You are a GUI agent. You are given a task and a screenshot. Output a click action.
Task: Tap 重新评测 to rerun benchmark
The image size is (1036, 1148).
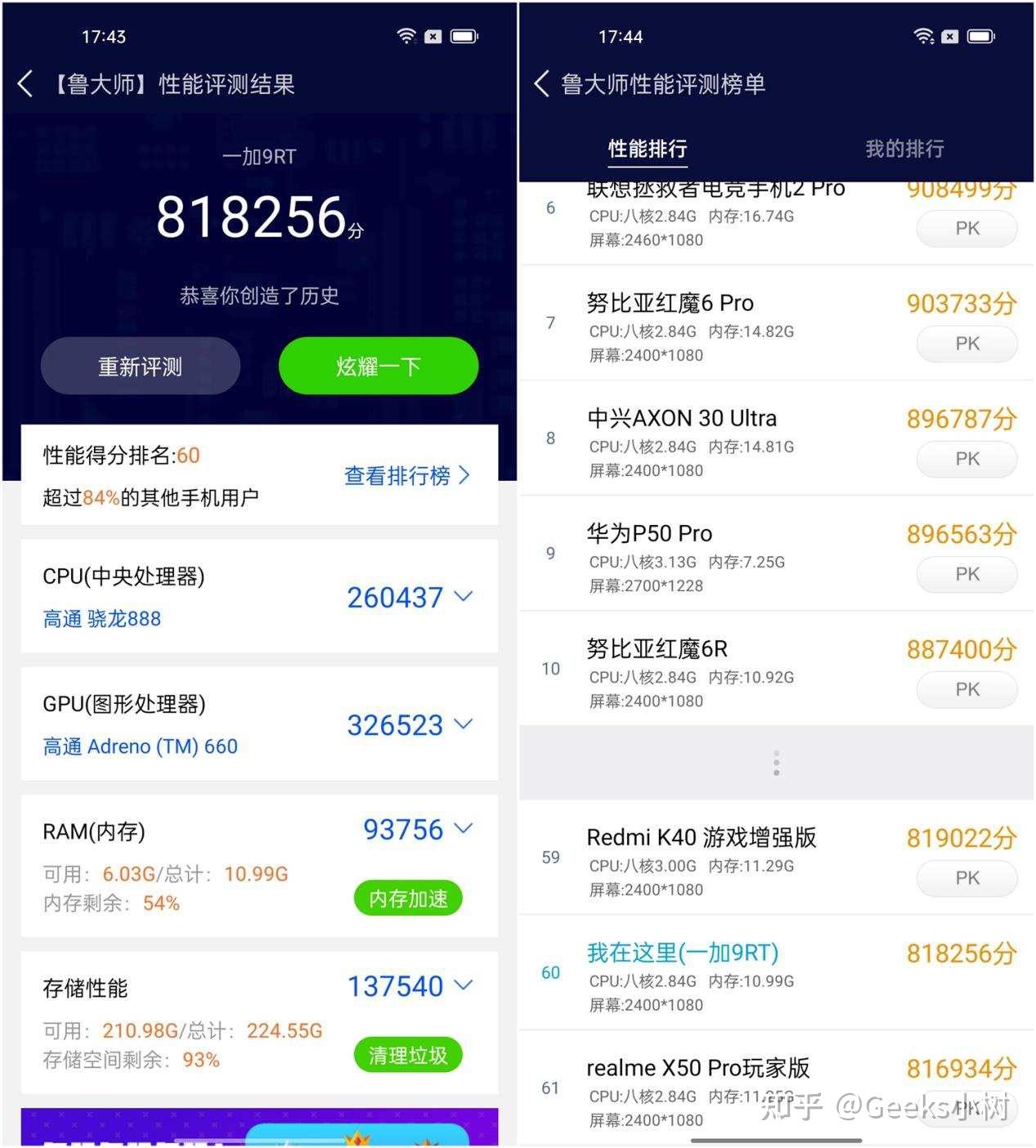click(x=140, y=366)
